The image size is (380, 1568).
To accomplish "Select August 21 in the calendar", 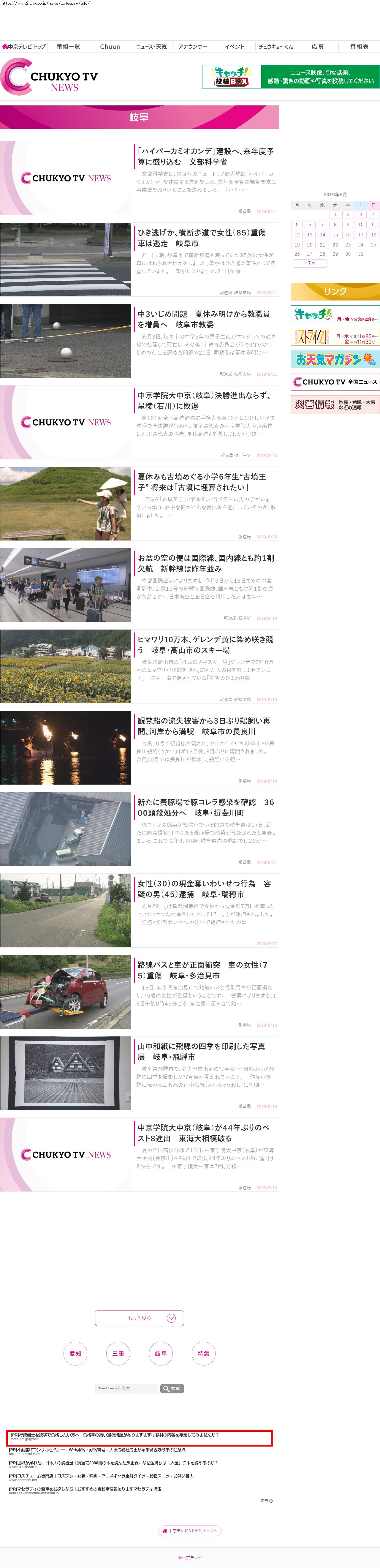I will click(322, 245).
